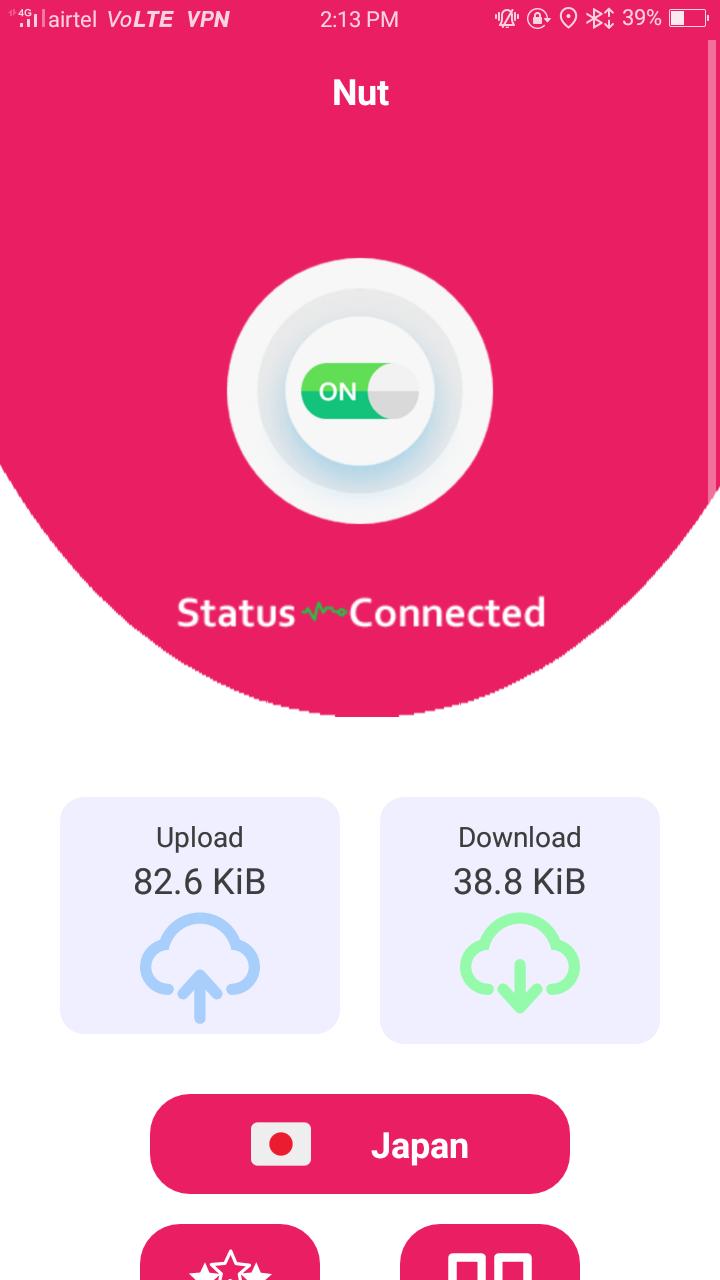The image size is (720, 1280).
Task: Select the Upload stats card
Action: click(199, 914)
